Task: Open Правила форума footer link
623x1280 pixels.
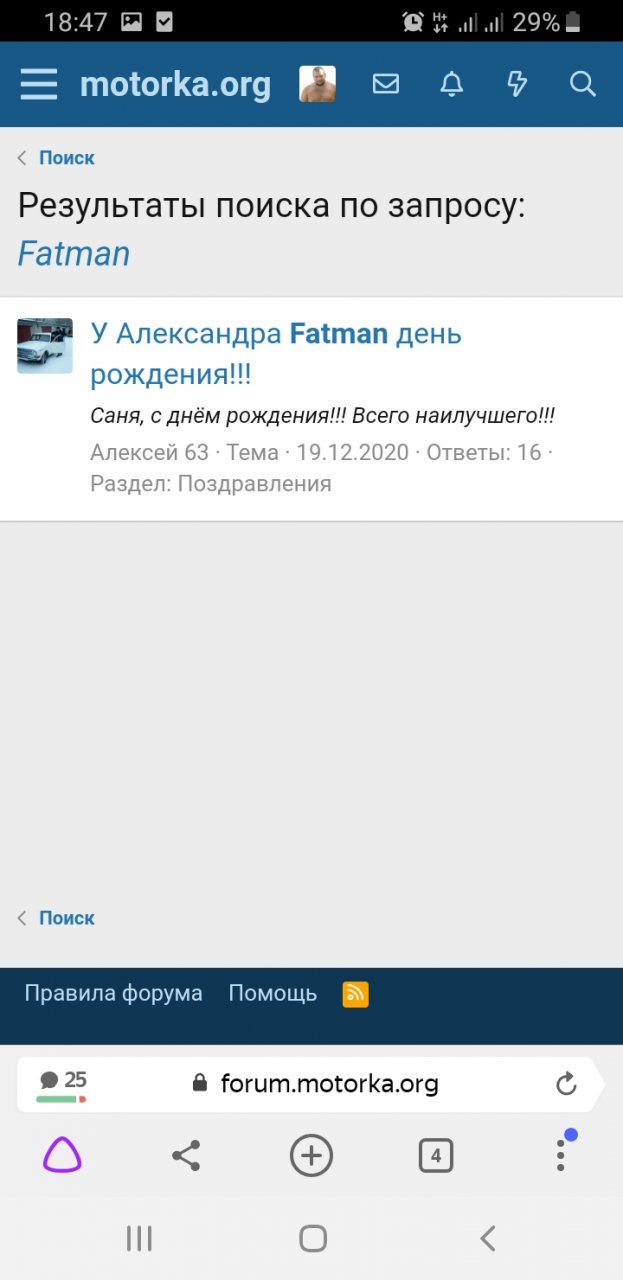Action: coord(113,993)
